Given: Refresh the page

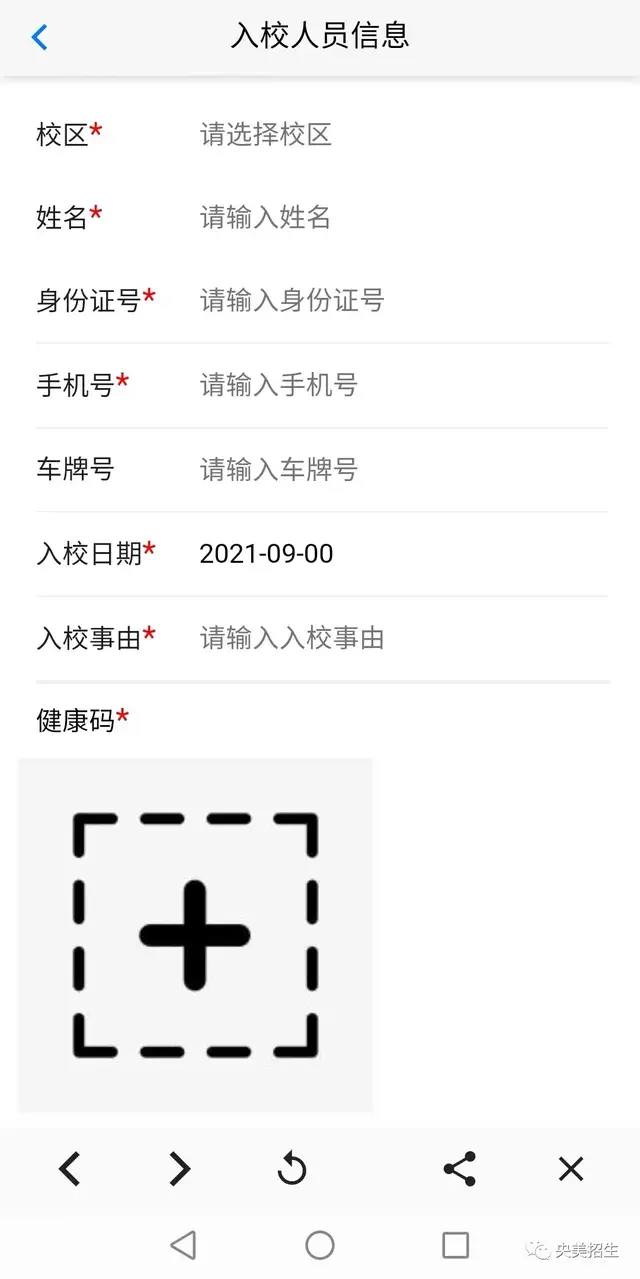Looking at the screenshot, I should click(291, 1168).
